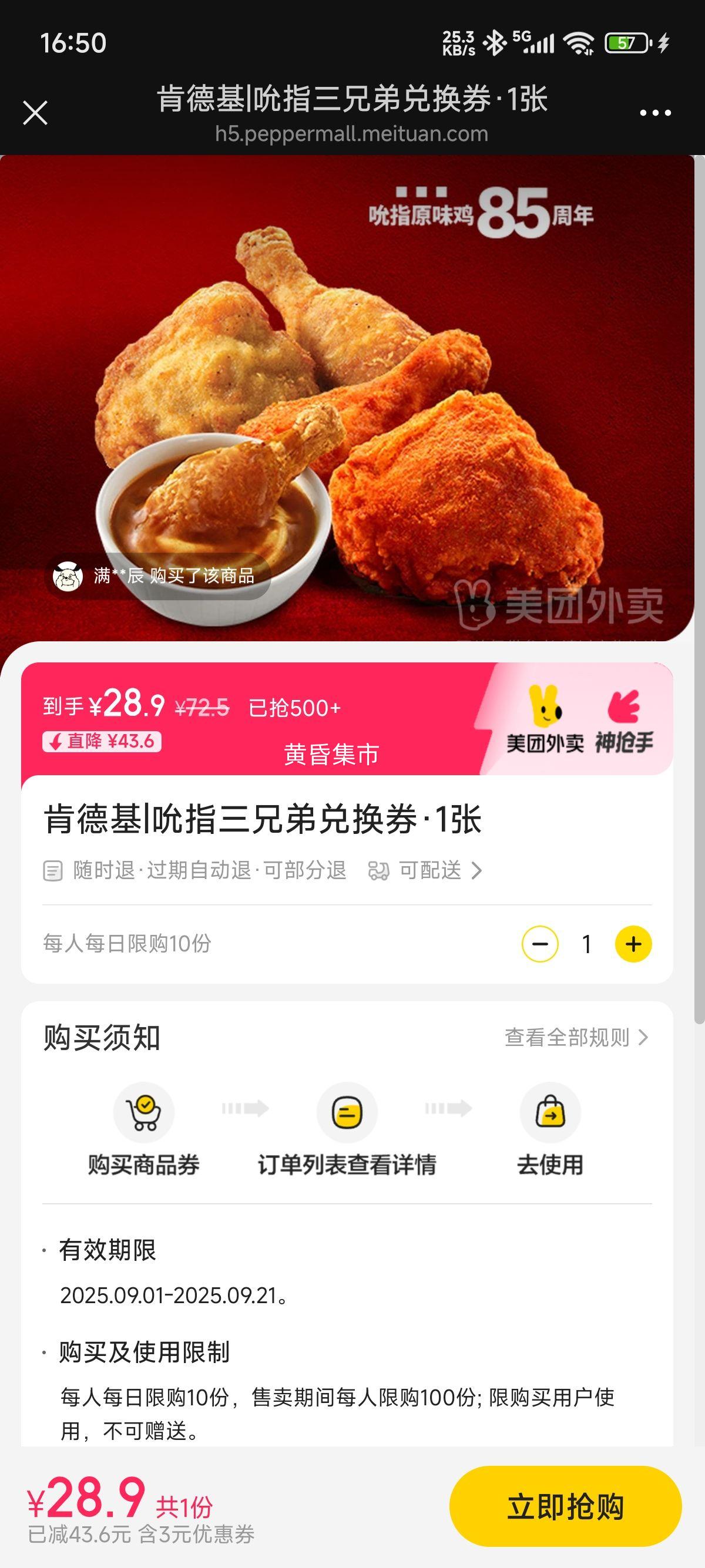The image size is (705, 1568).
Task: Increase voucher quantity with plus button
Action: 633,944
